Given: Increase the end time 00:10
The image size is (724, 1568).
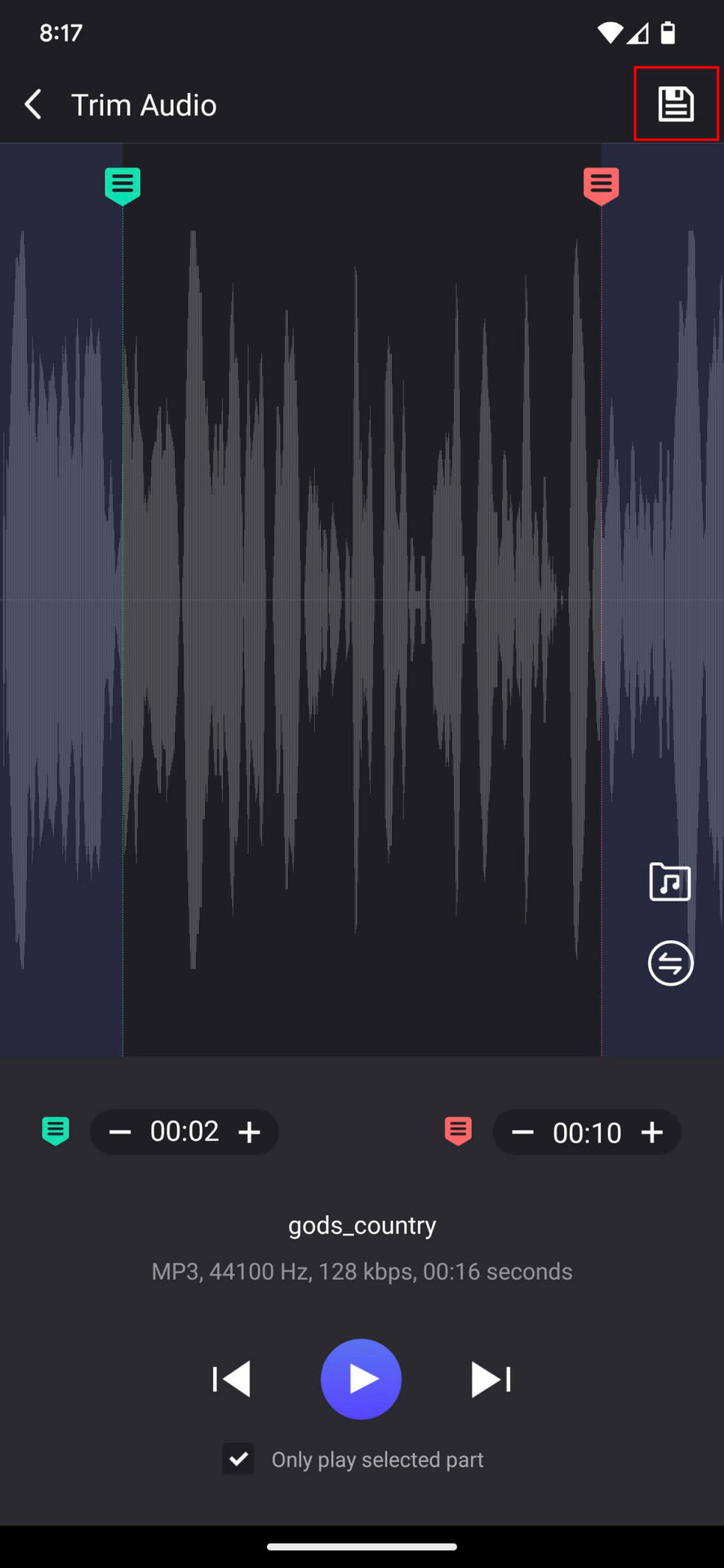Looking at the screenshot, I should click(651, 1132).
